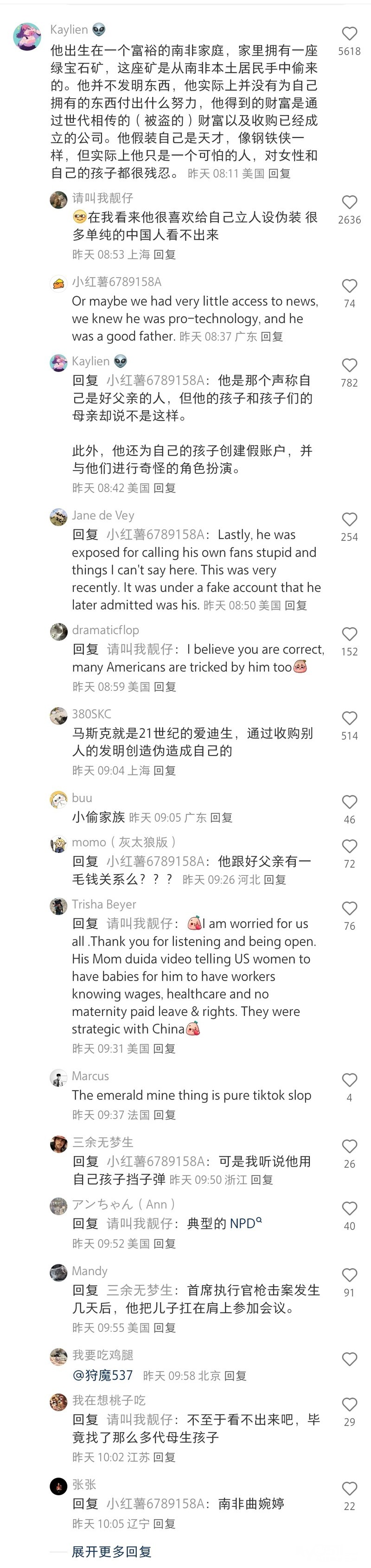The width and height of the screenshot is (371, 1568).
Task: Open the @狩魔537 mention
Action: [x=102, y=1376]
